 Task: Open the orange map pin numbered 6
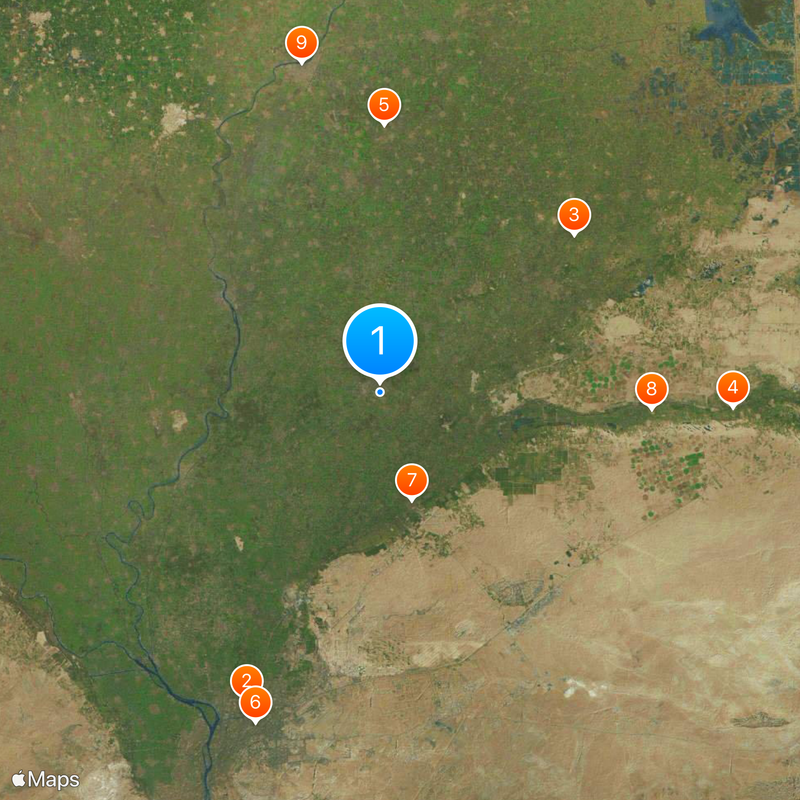tap(256, 702)
